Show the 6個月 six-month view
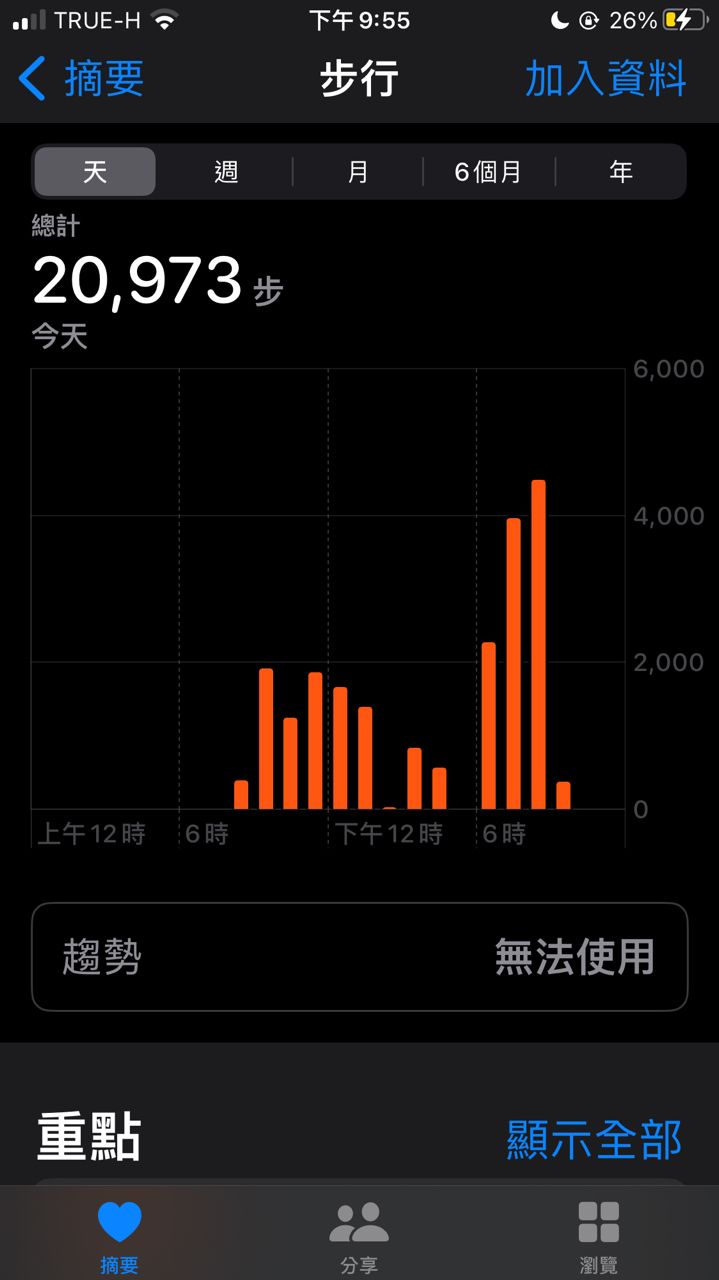Viewport: 719px width, 1280px height. (x=488, y=172)
